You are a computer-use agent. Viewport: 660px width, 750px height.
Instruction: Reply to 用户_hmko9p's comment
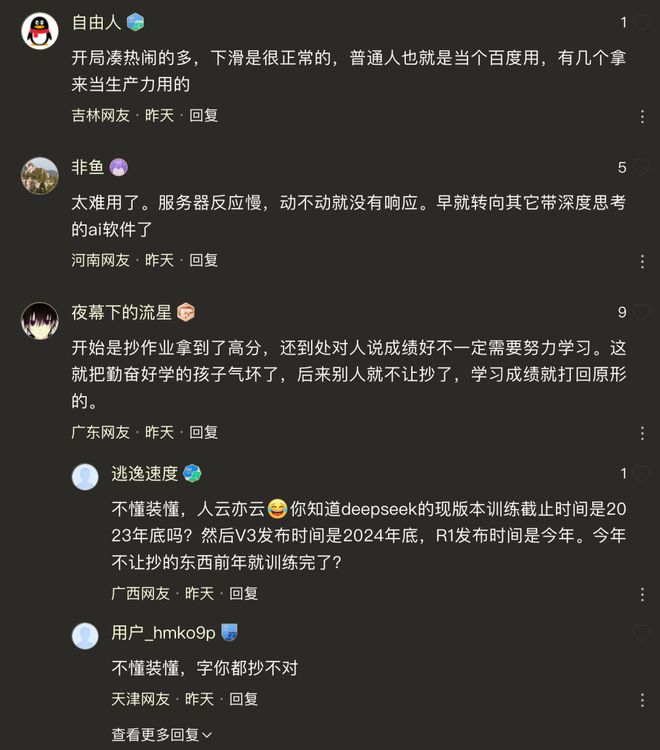click(x=243, y=699)
